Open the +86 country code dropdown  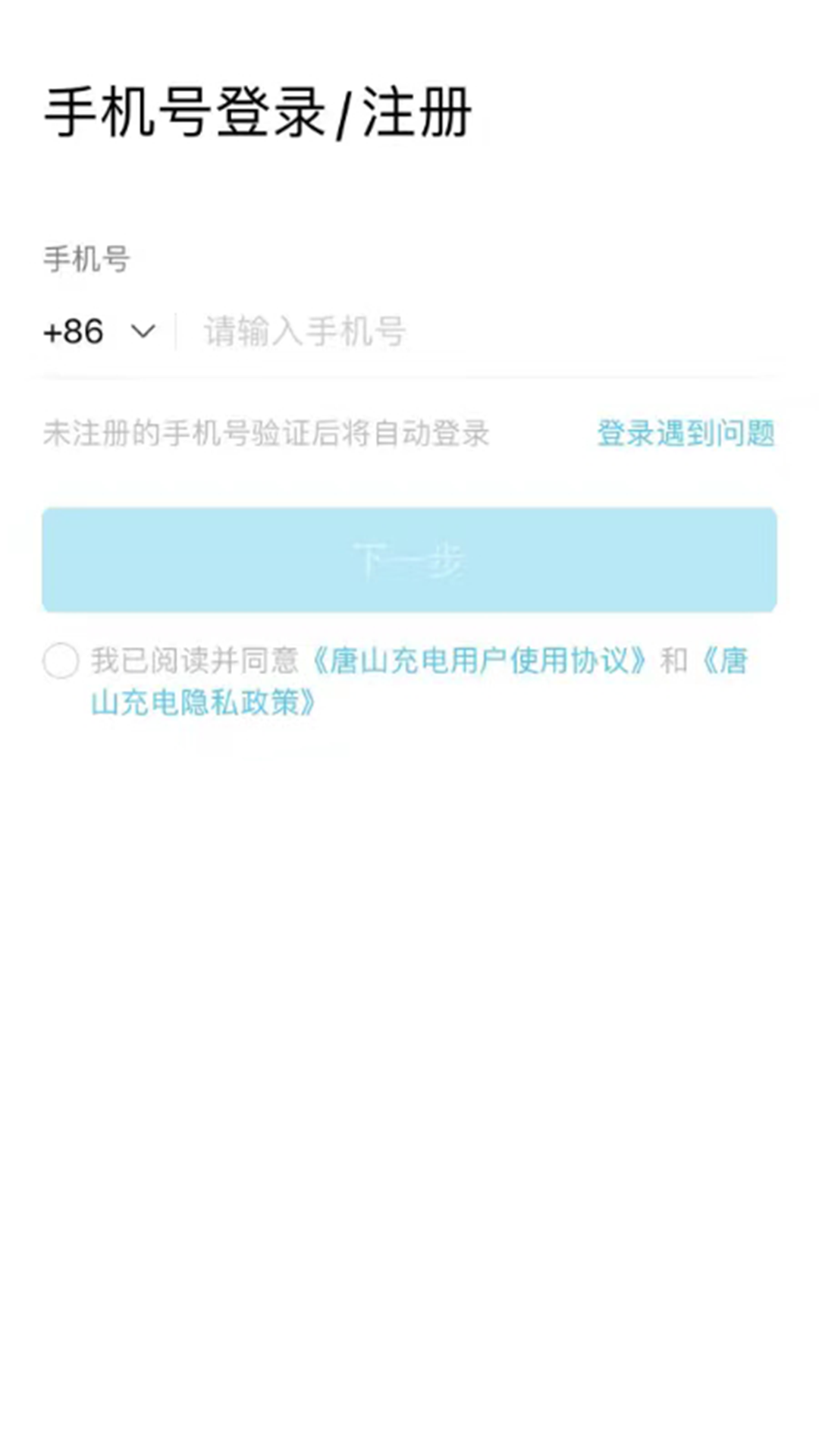(x=100, y=332)
